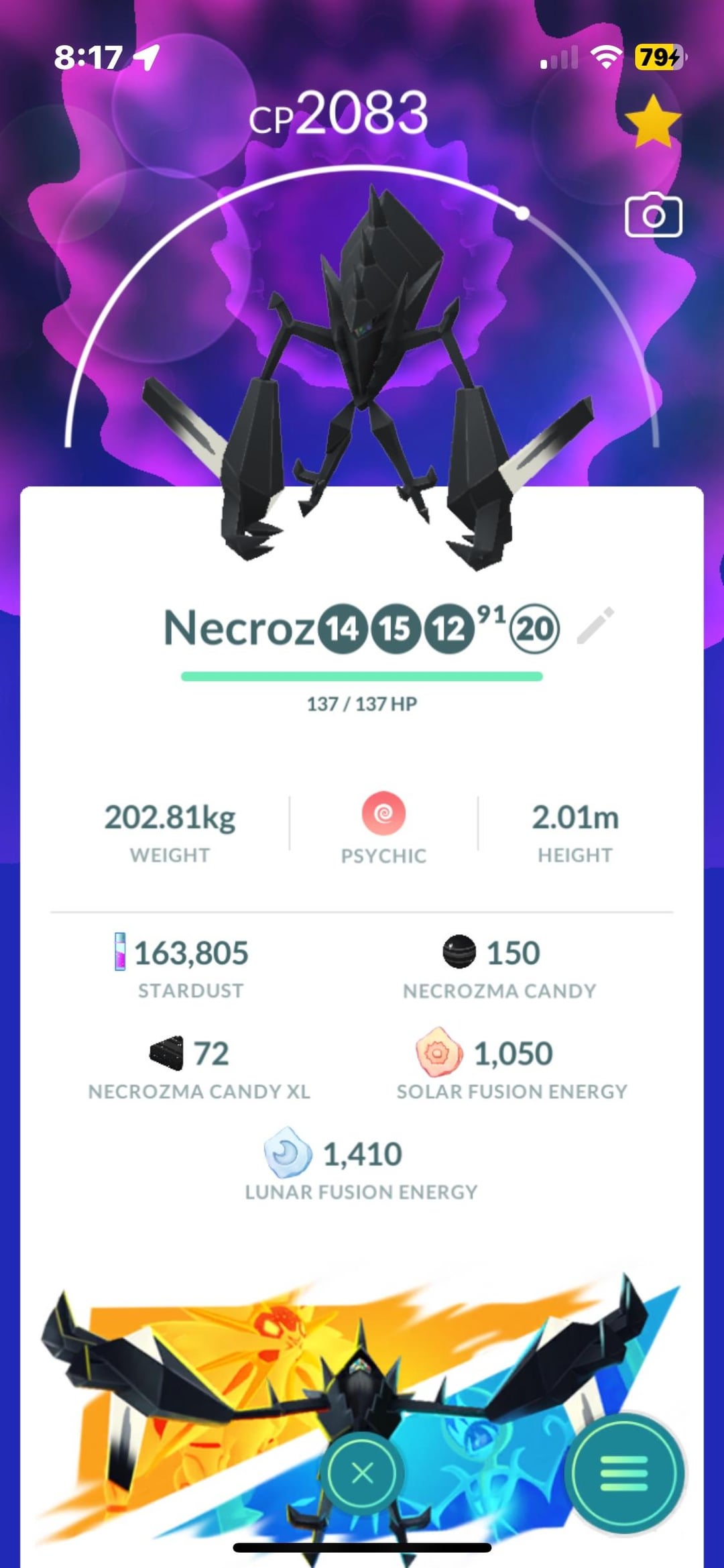Open the green hamburger options menu

click(623, 1473)
